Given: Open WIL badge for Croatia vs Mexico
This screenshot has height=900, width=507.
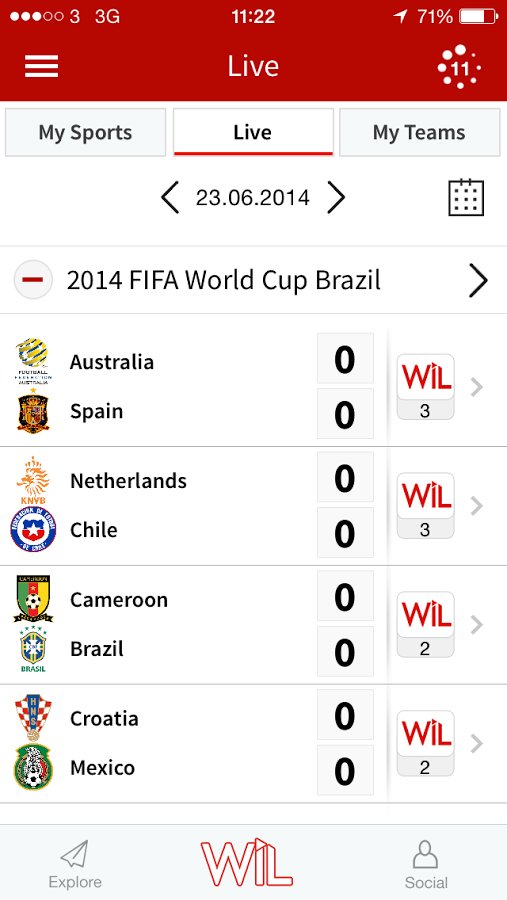Looking at the screenshot, I should (425, 743).
